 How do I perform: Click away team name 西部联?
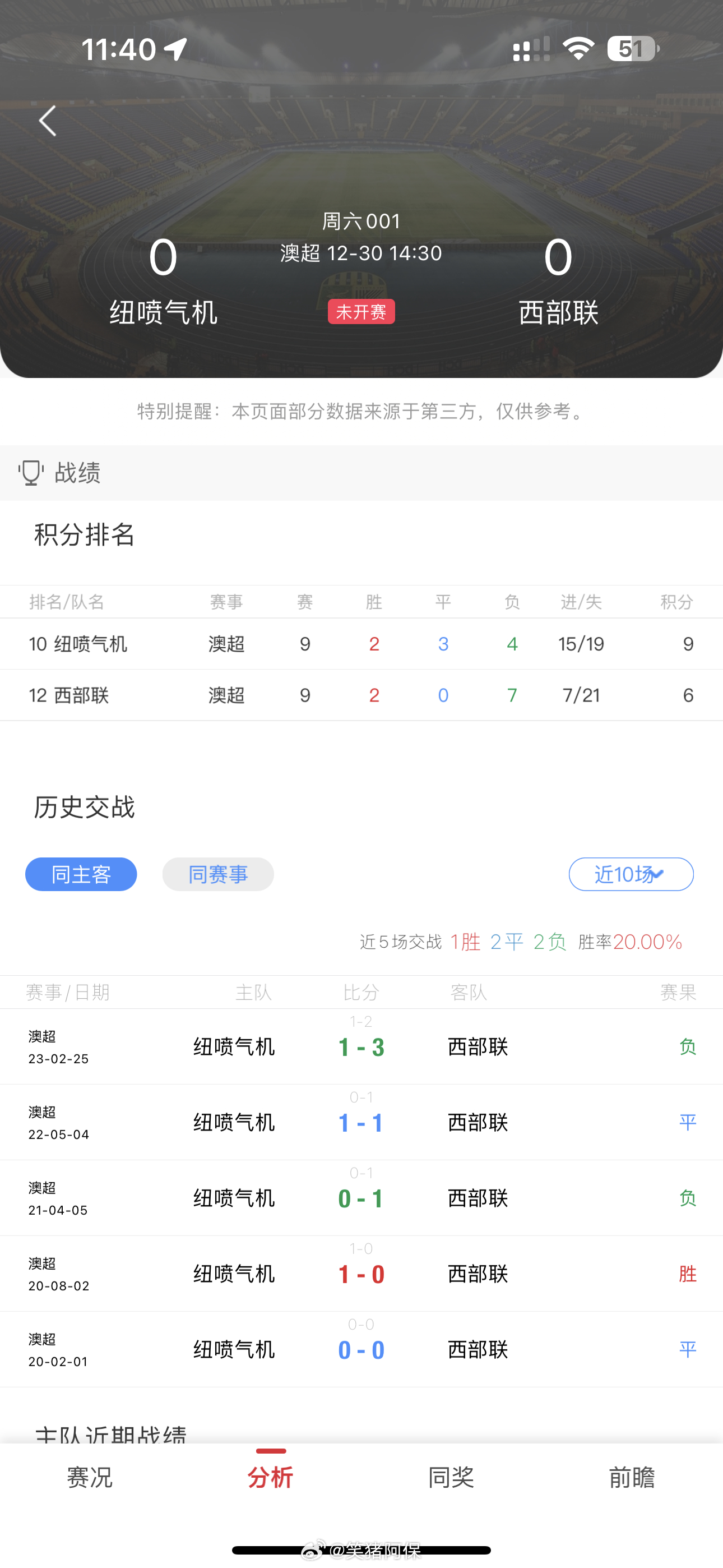pyautogui.click(x=559, y=312)
